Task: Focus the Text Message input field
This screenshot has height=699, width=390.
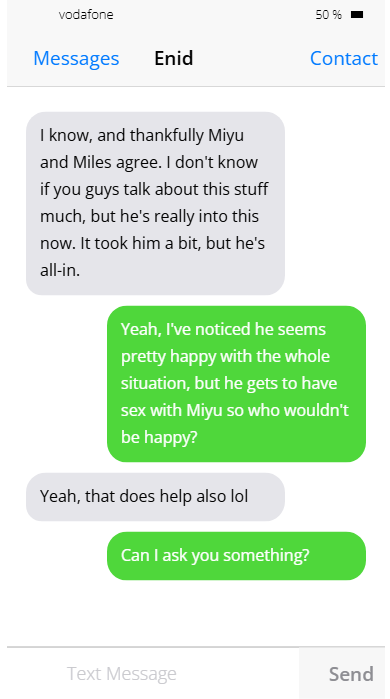Action: [153, 674]
